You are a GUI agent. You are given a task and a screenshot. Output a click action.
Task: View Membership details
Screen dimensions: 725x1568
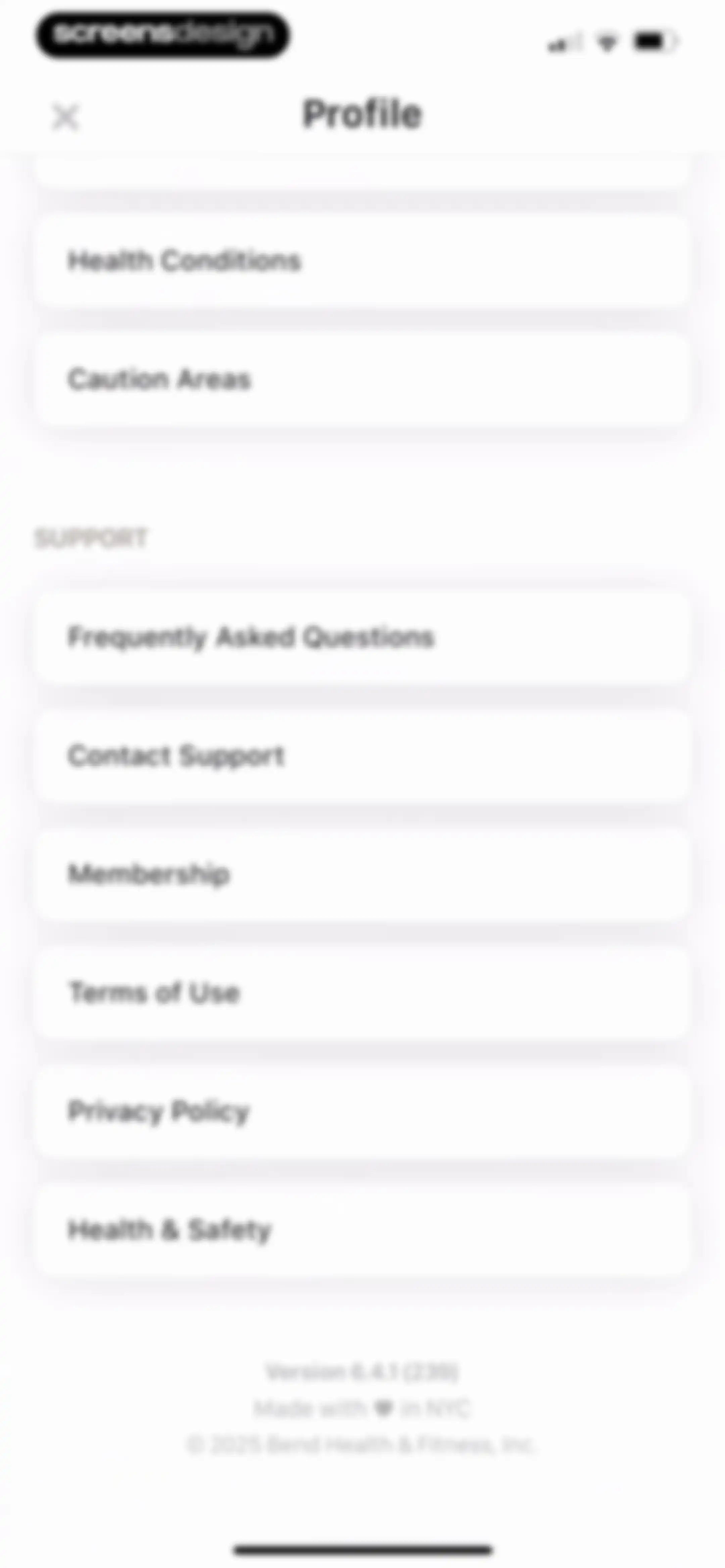click(x=362, y=874)
